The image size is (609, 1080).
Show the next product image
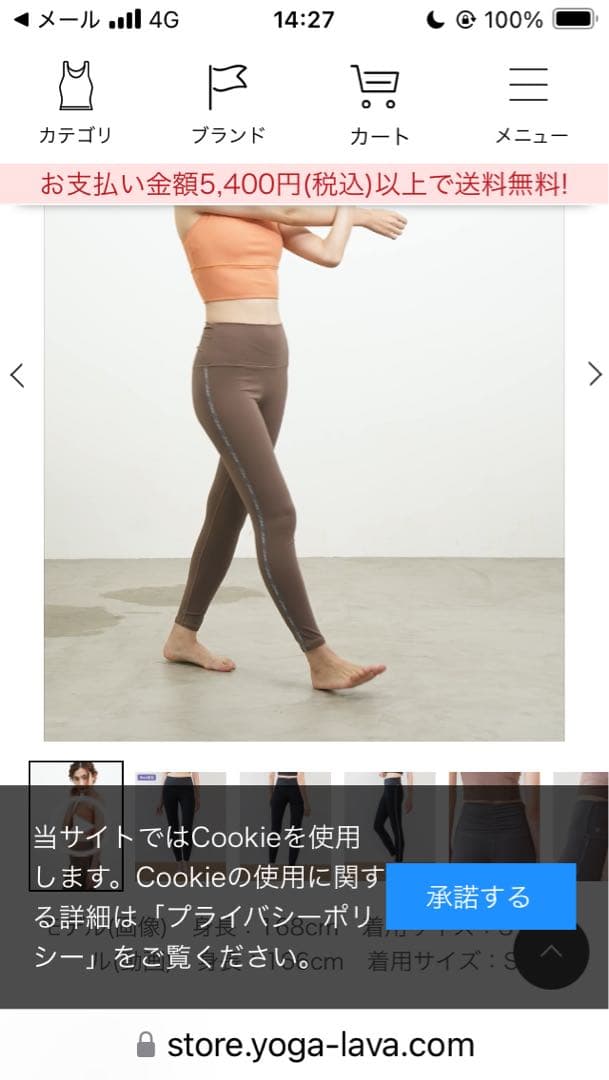[x=595, y=375]
